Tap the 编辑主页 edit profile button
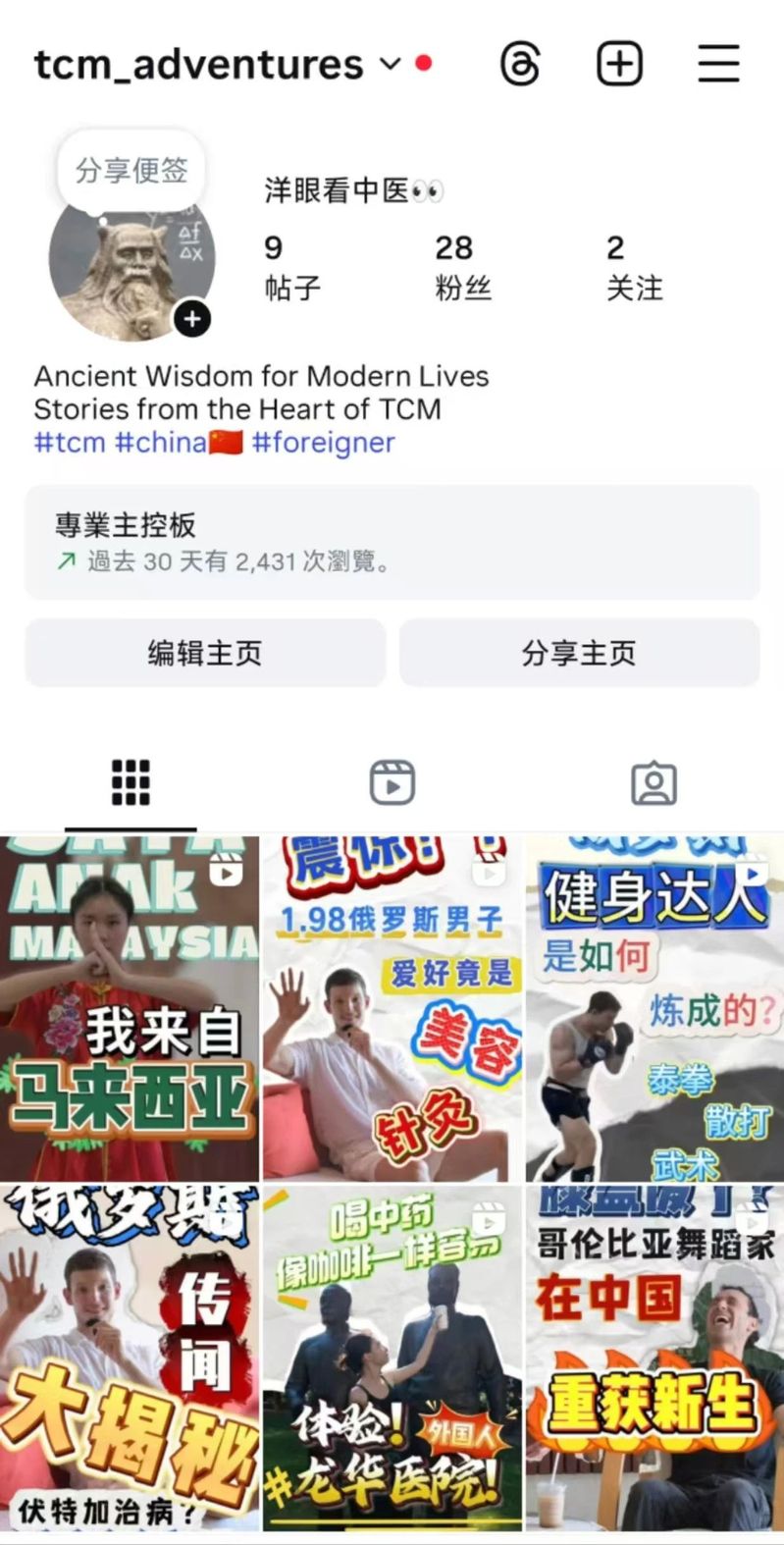 (x=205, y=653)
